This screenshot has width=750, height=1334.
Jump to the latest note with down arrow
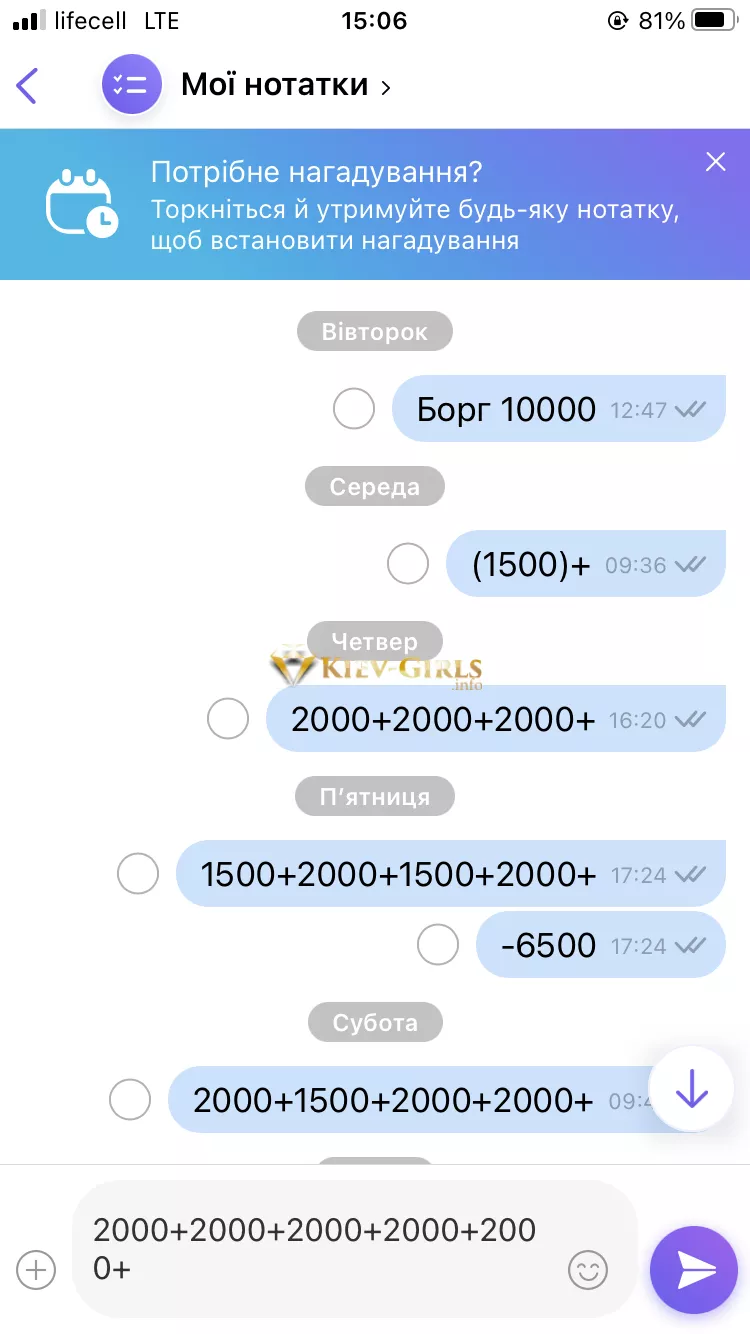[691, 1090]
